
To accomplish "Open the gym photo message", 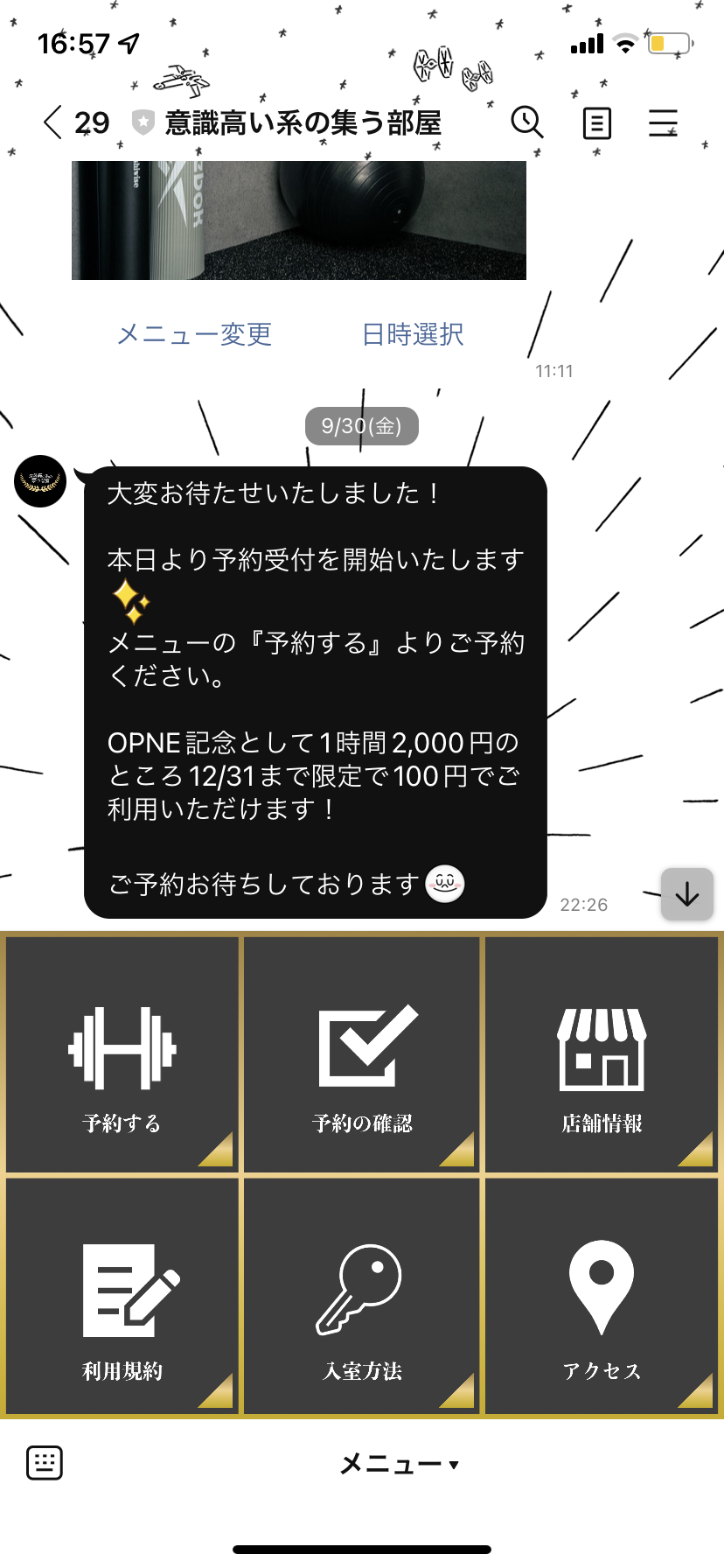I will (x=299, y=220).
